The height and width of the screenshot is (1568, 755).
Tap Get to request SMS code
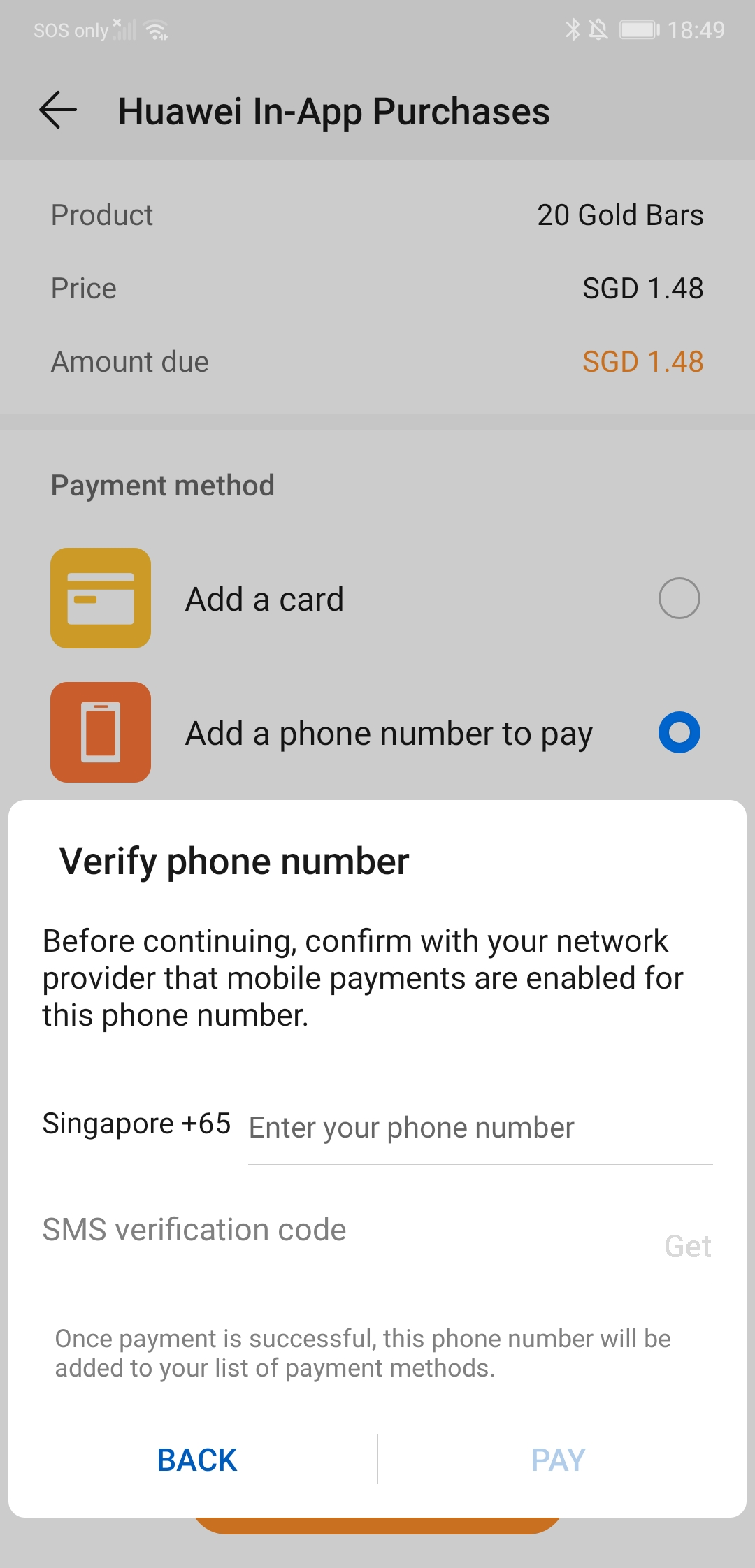(x=687, y=1247)
